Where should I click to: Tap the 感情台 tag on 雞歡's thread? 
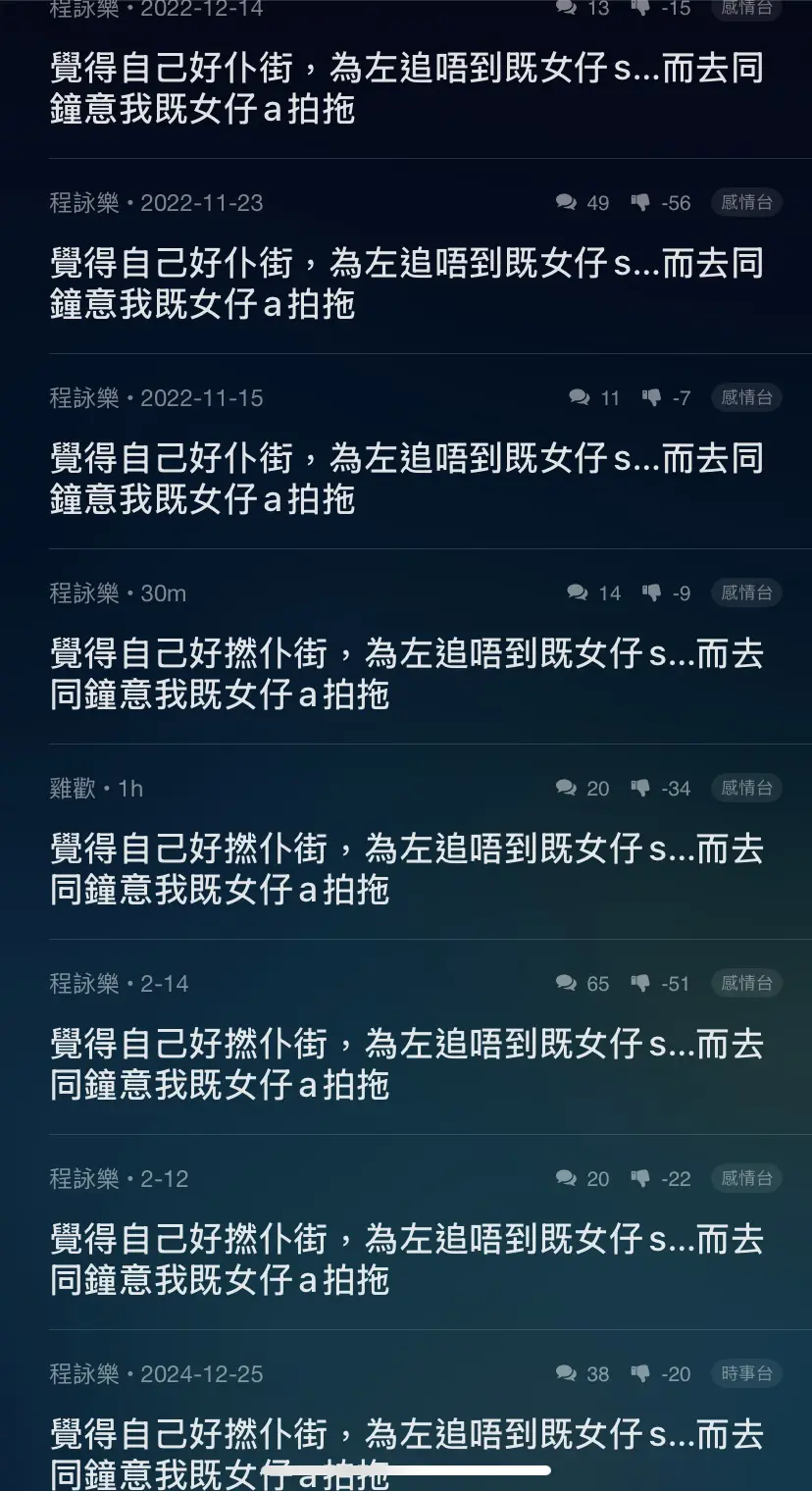pyautogui.click(x=746, y=788)
